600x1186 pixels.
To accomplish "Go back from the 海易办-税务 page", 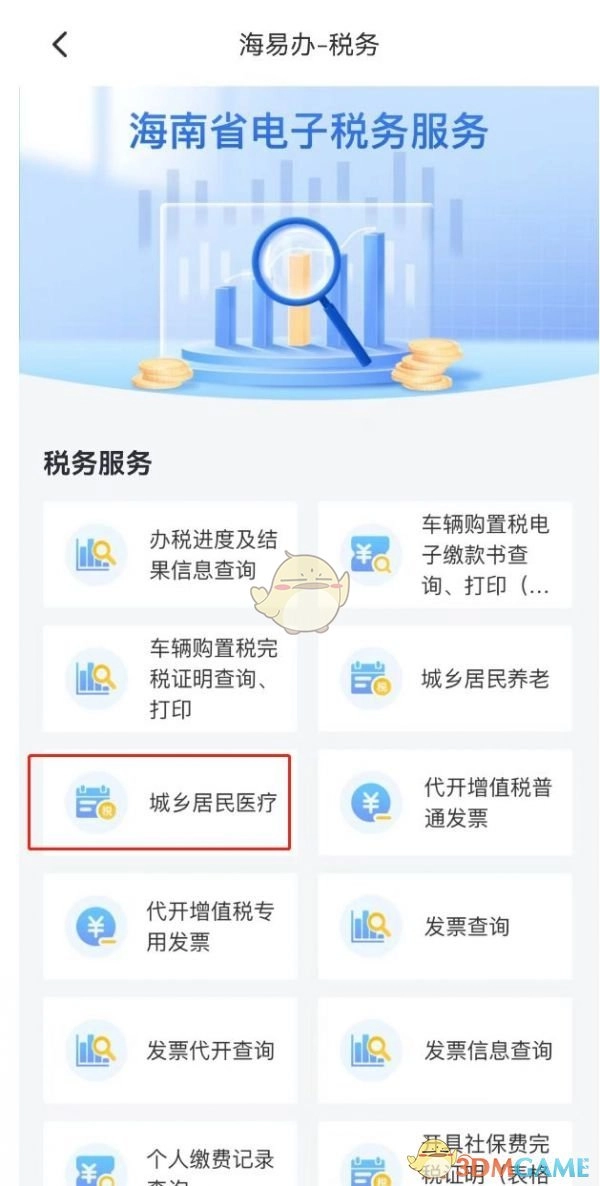I will [x=61, y=44].
